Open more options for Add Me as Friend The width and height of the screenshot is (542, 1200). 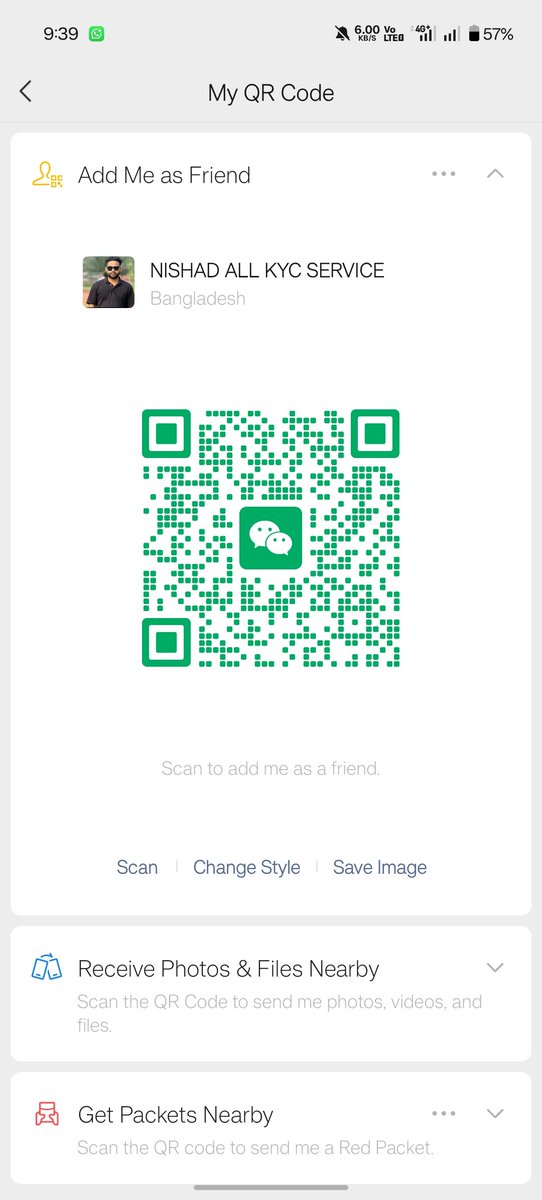[444, 174]
